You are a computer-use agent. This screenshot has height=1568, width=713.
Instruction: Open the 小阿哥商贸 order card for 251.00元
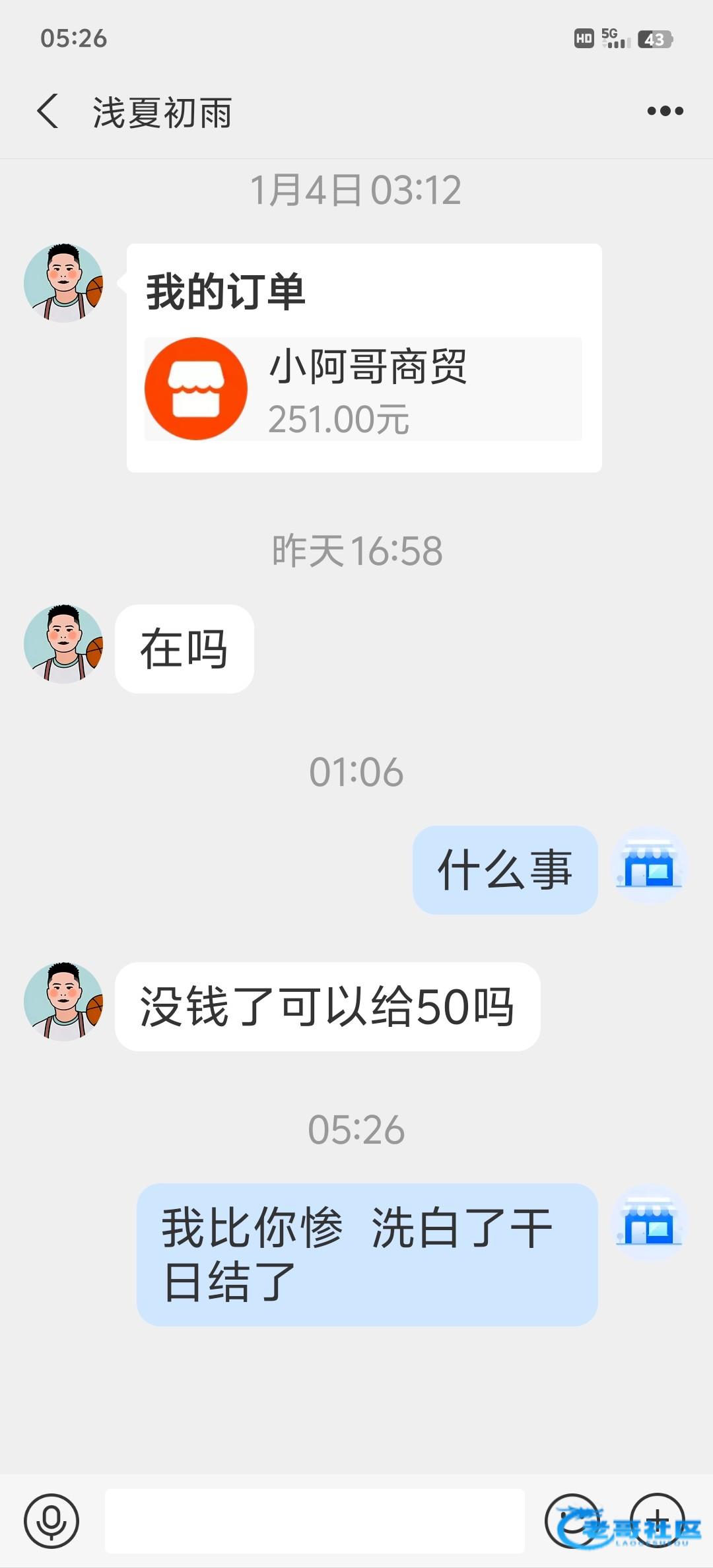363,389
